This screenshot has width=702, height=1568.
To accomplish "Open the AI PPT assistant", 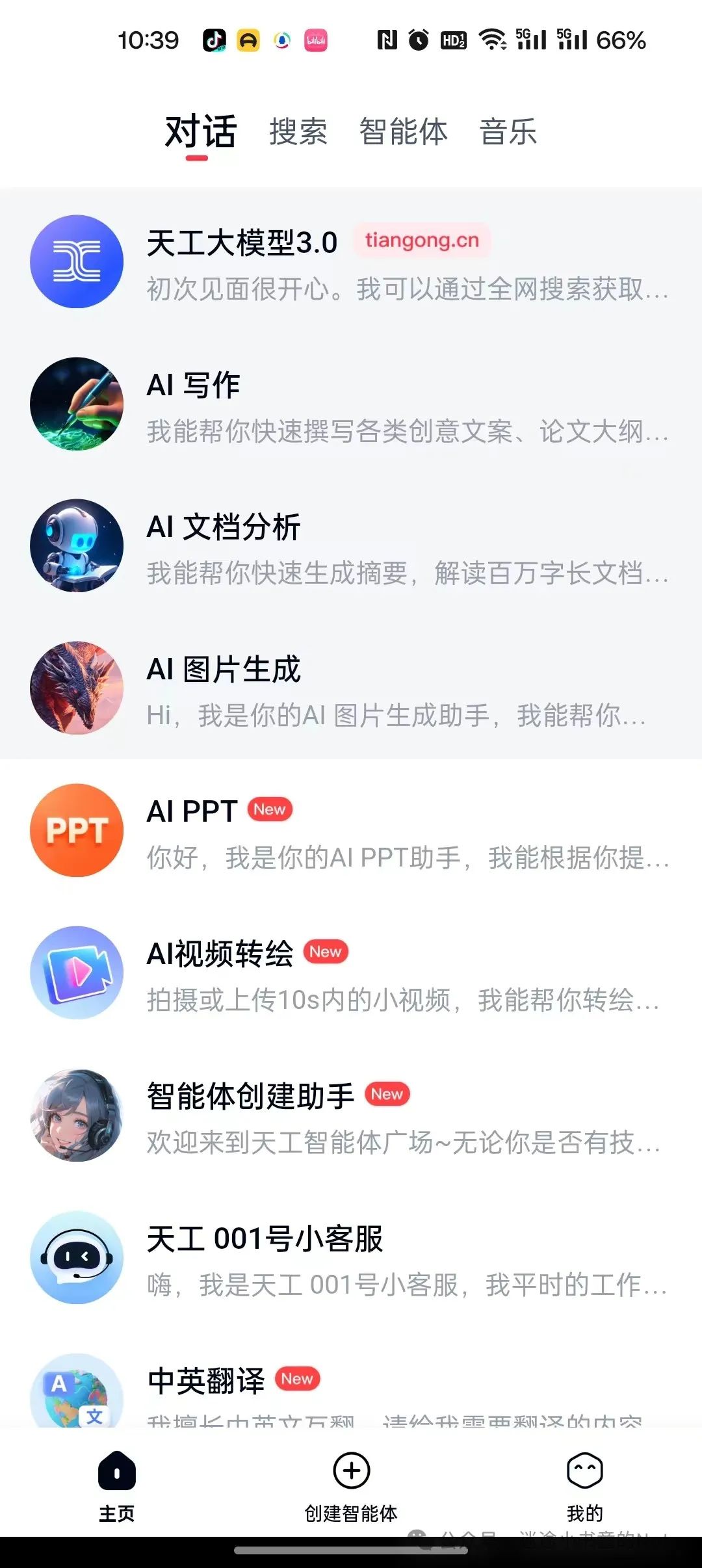I will [351, 831].
